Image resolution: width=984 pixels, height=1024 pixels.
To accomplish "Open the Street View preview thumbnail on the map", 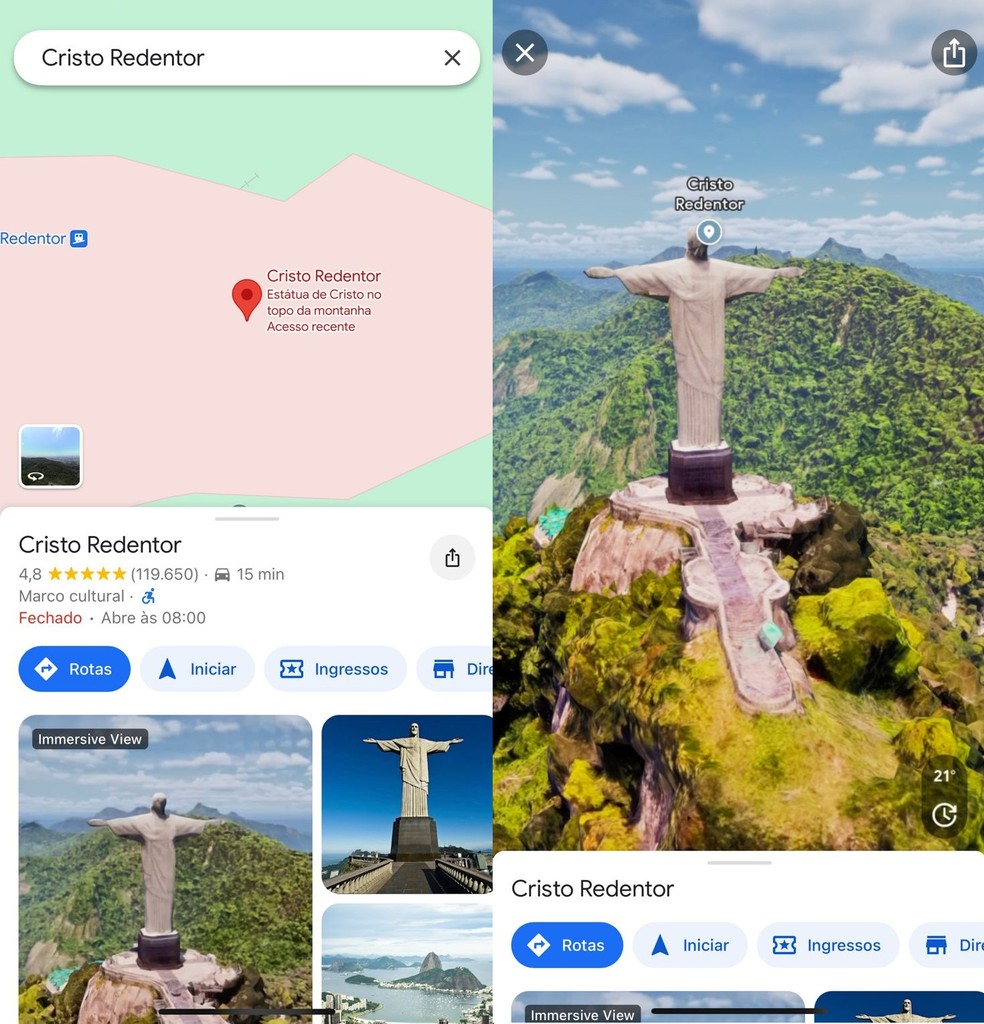I will click(x=50, y=456).
